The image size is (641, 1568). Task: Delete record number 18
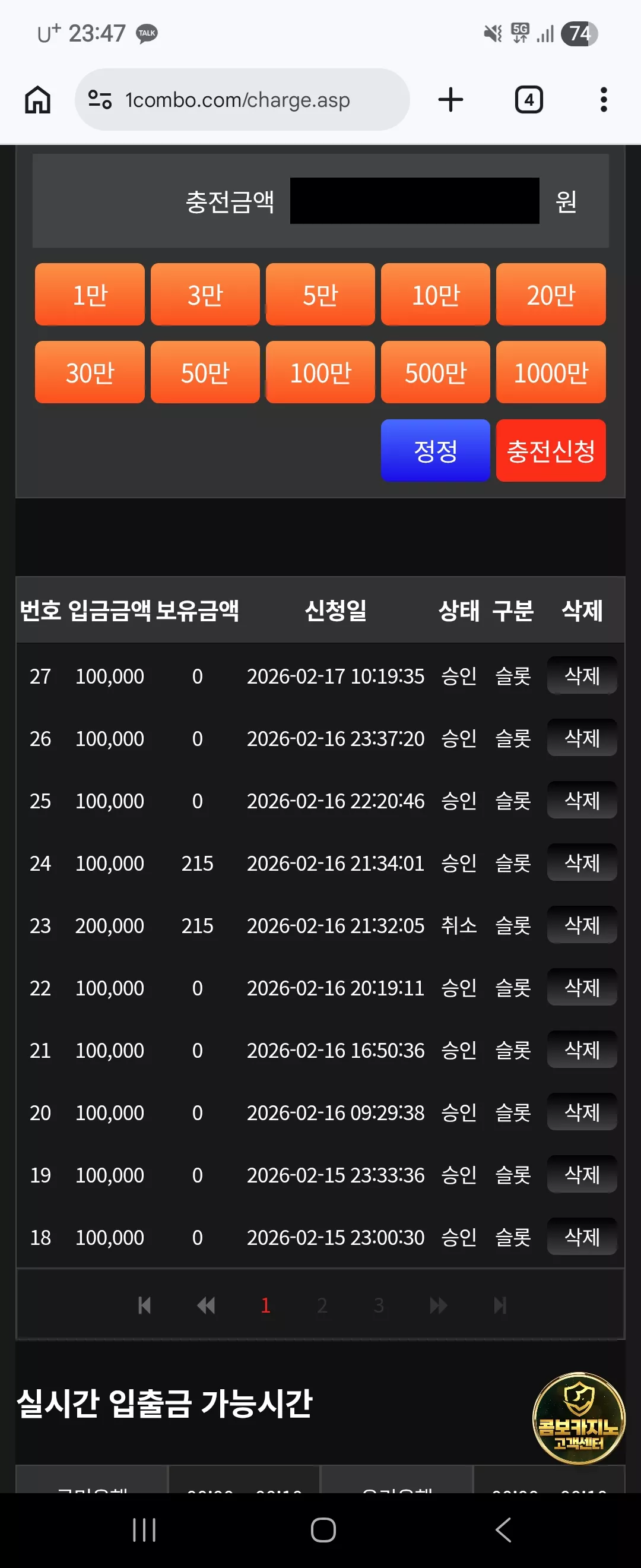582,1237
